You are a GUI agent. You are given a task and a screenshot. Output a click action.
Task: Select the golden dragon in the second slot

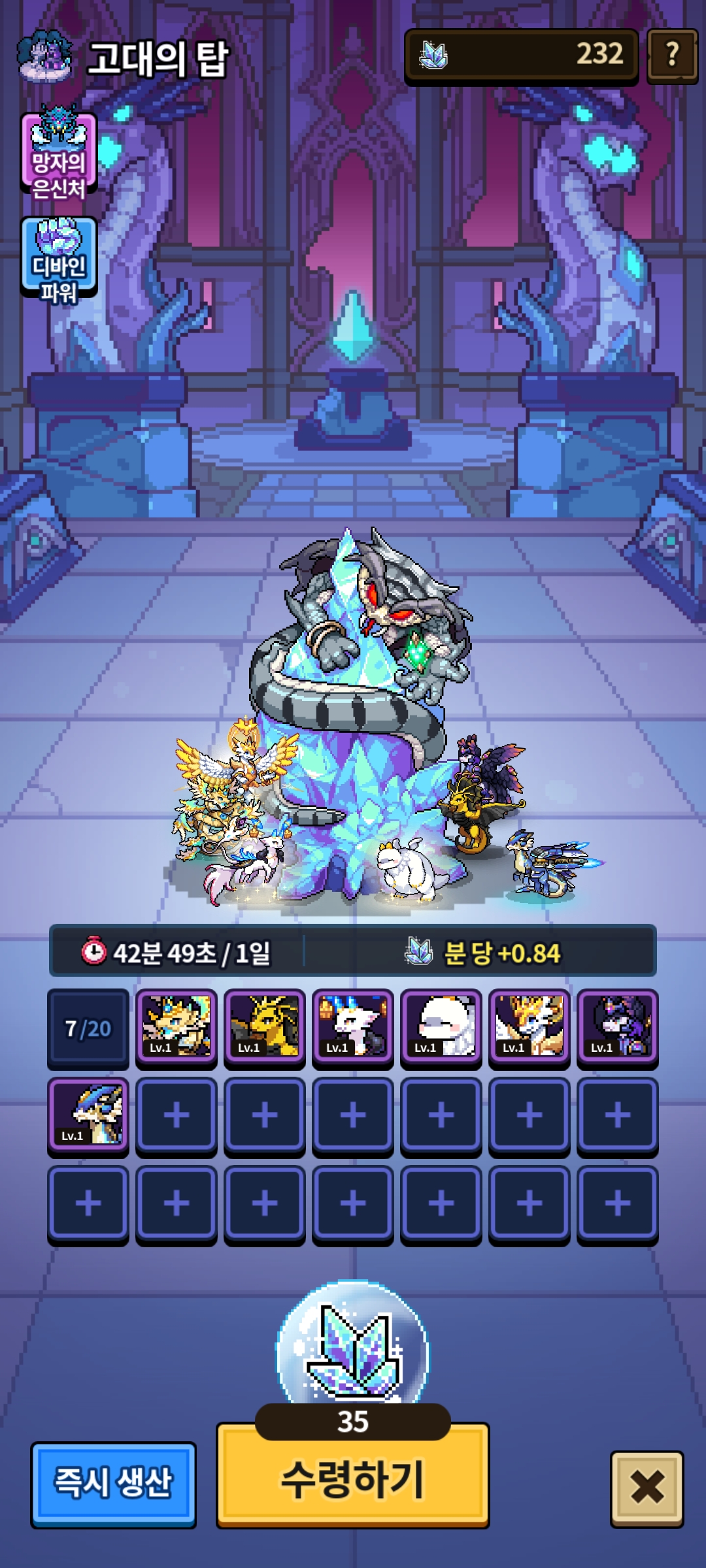(265, 1028)
